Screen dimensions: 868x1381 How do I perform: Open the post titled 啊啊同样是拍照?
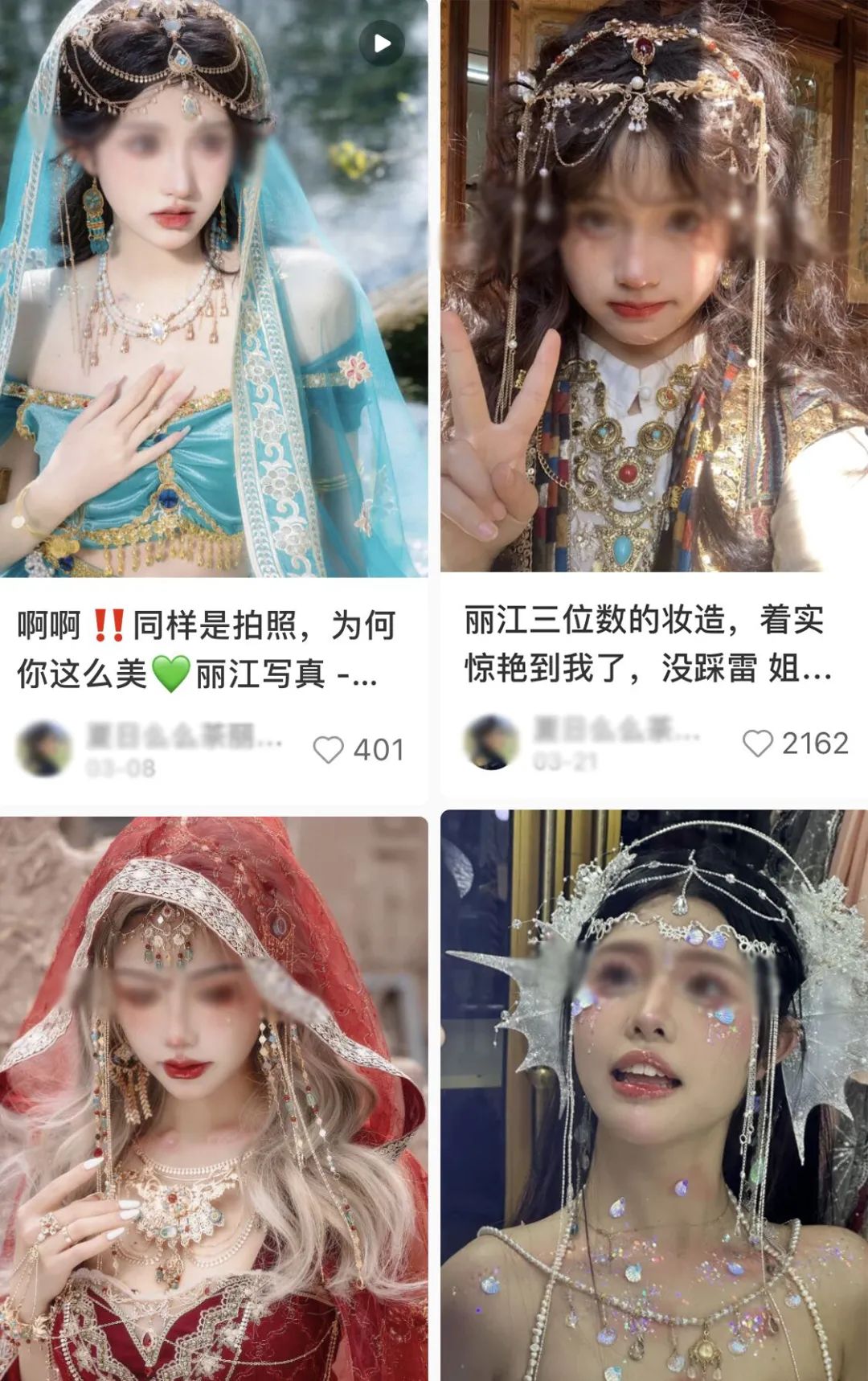pos(205,650)
